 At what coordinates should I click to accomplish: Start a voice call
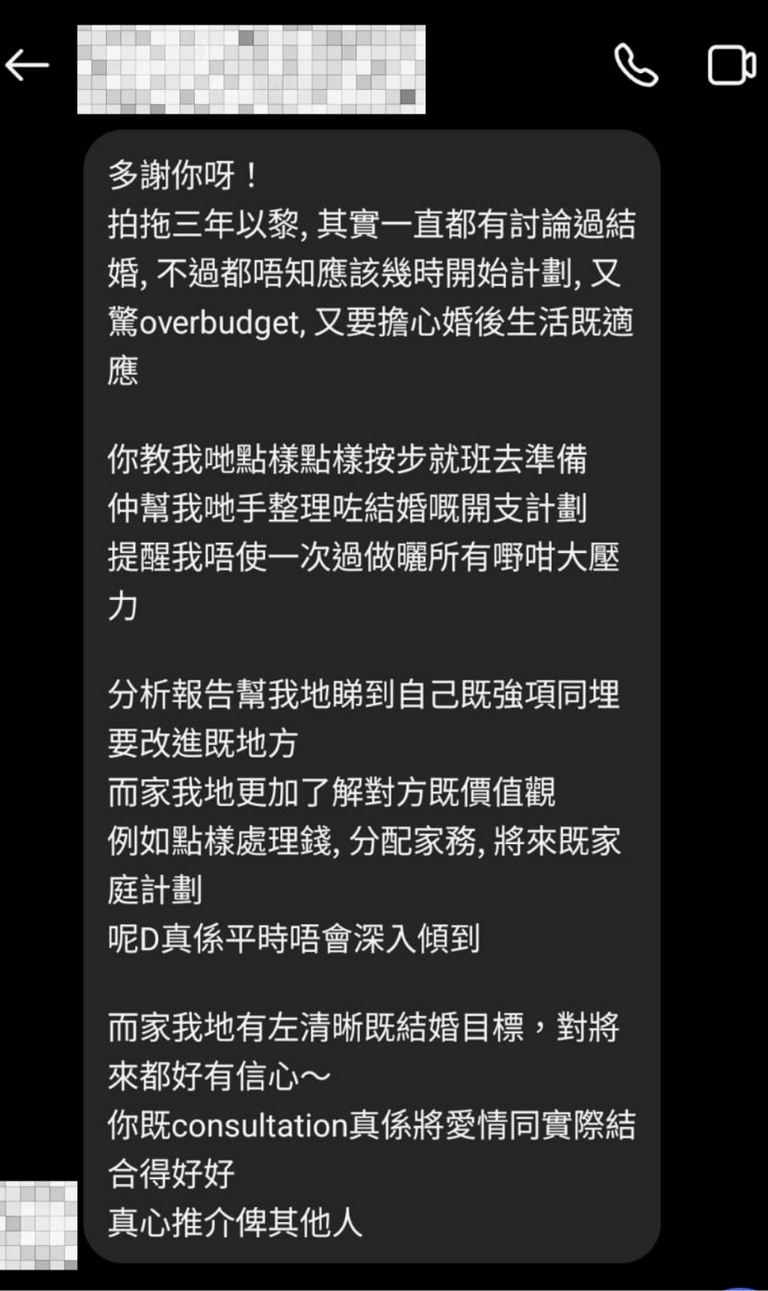pos(635,66)
